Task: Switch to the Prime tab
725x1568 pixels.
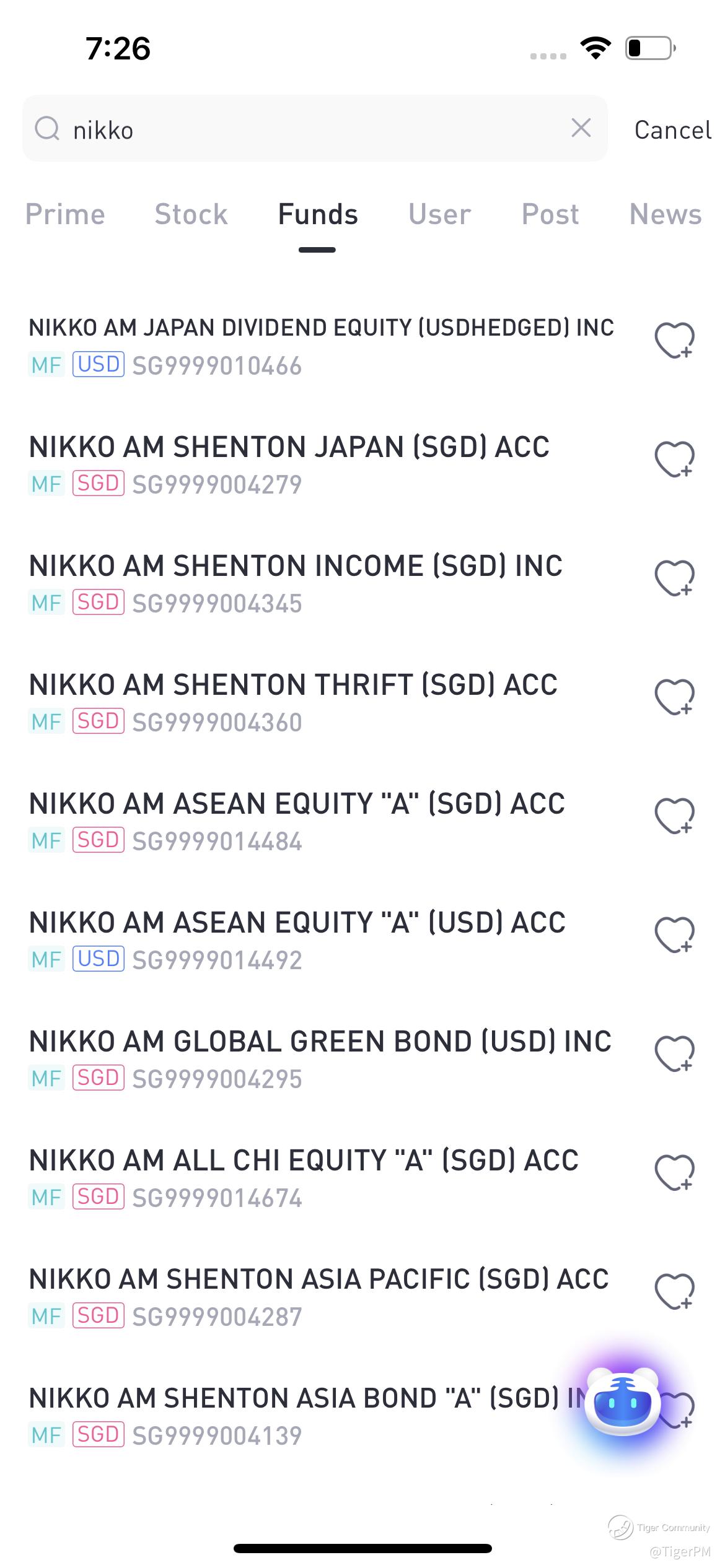Action: (65, 214)
